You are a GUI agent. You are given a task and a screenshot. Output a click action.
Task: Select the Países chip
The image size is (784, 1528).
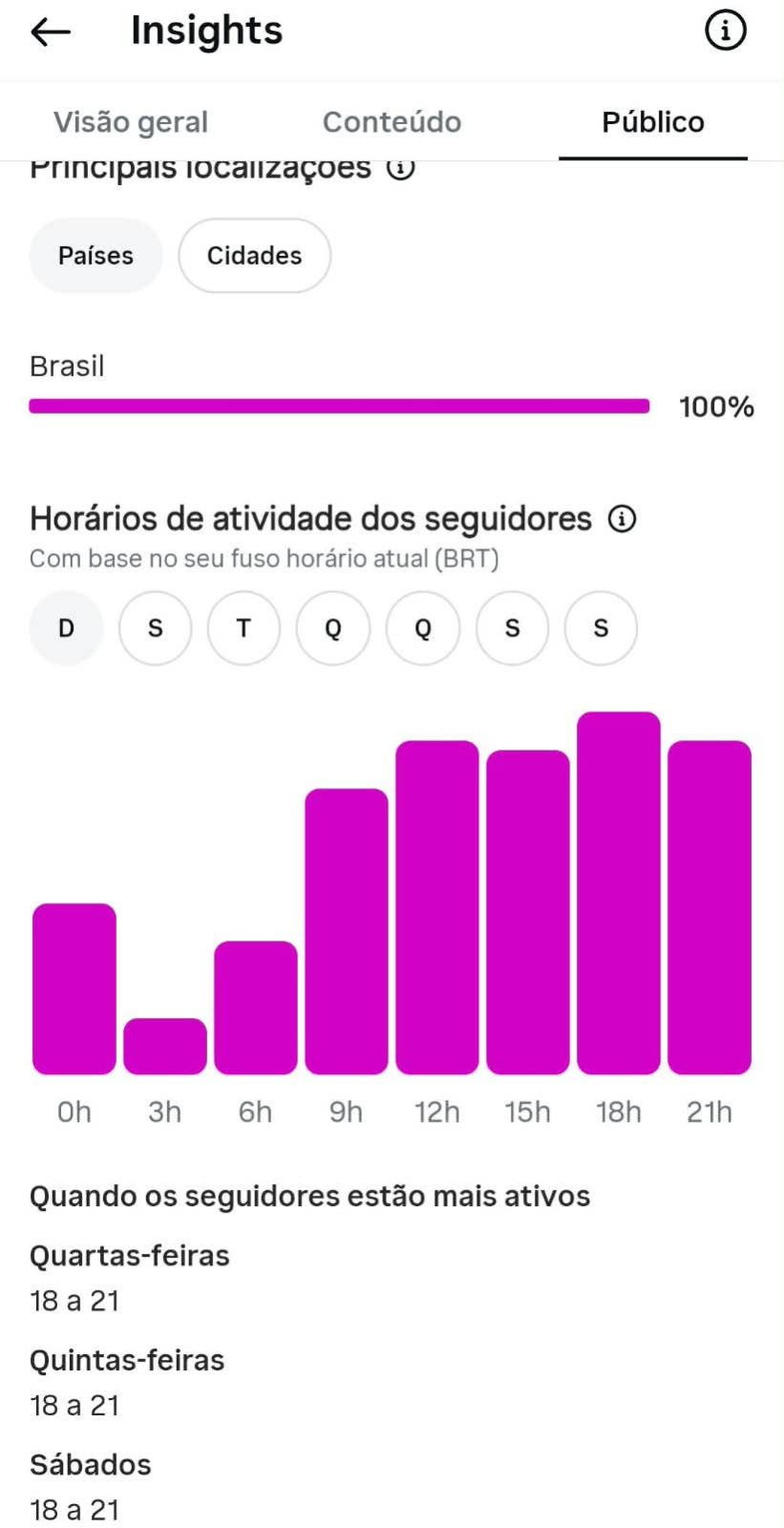pyautogui.click(x=95, y=255)
